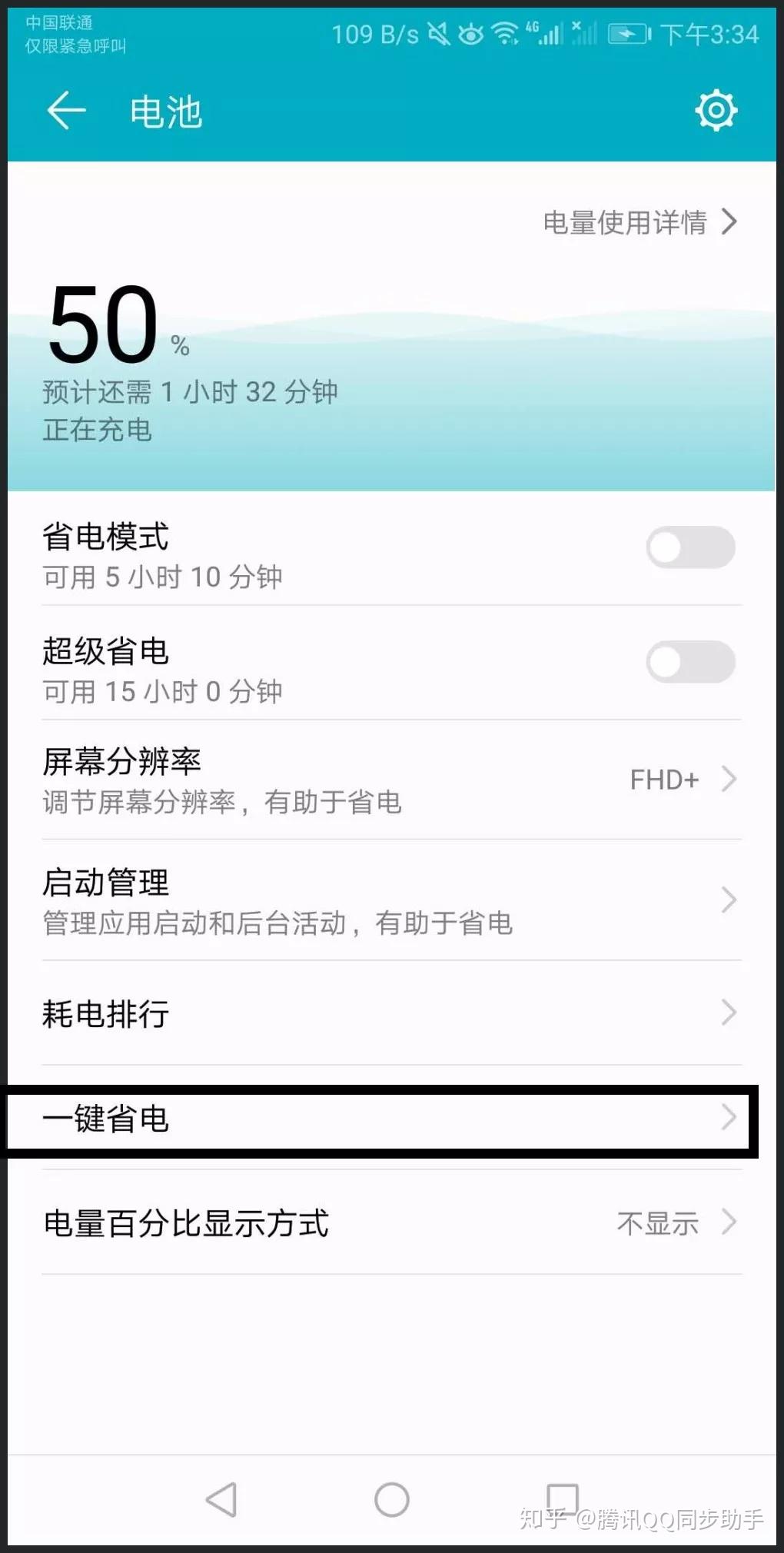Open battery settings gear icon

click(x=716, y=111)
